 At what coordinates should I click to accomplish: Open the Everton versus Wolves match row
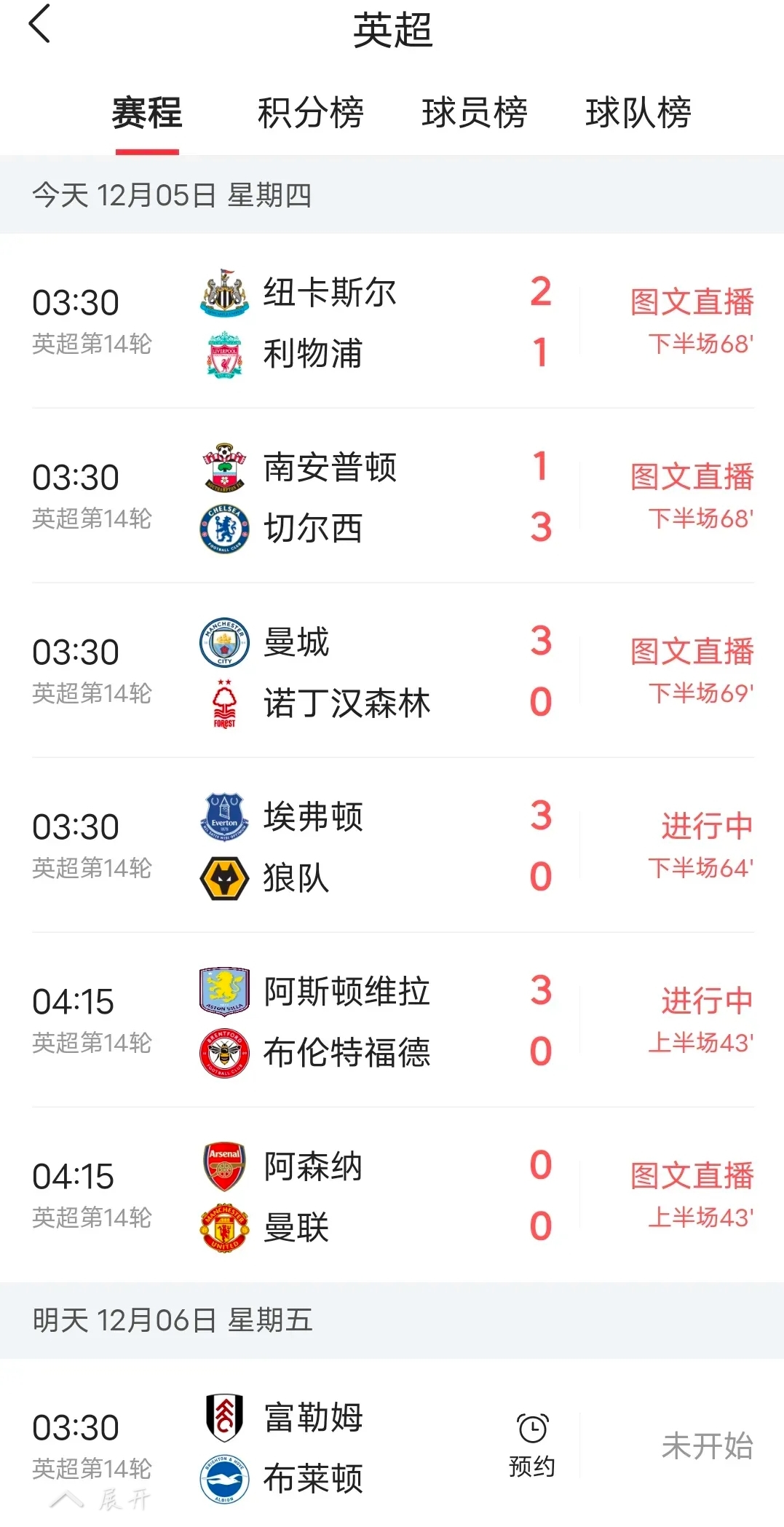(x=392, y=847)
